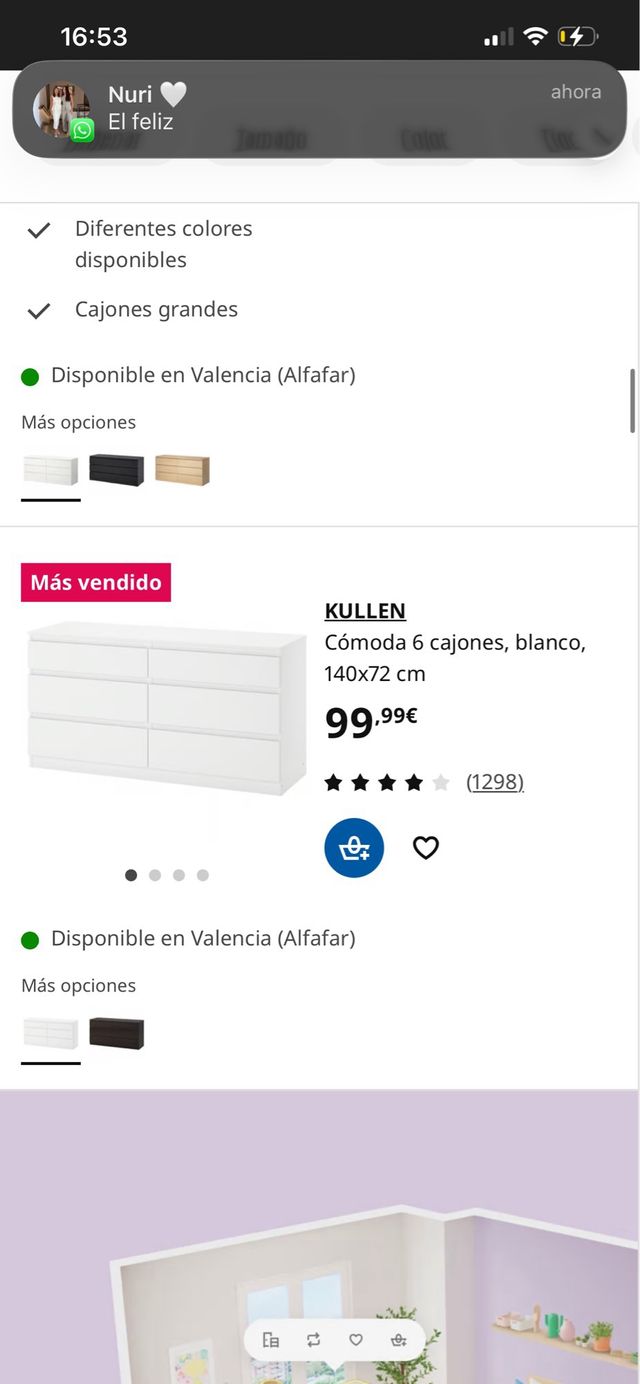Tap the heart icon in floating toolbar
This screenshot has width=640, height=1384.
click(356, 1340)
